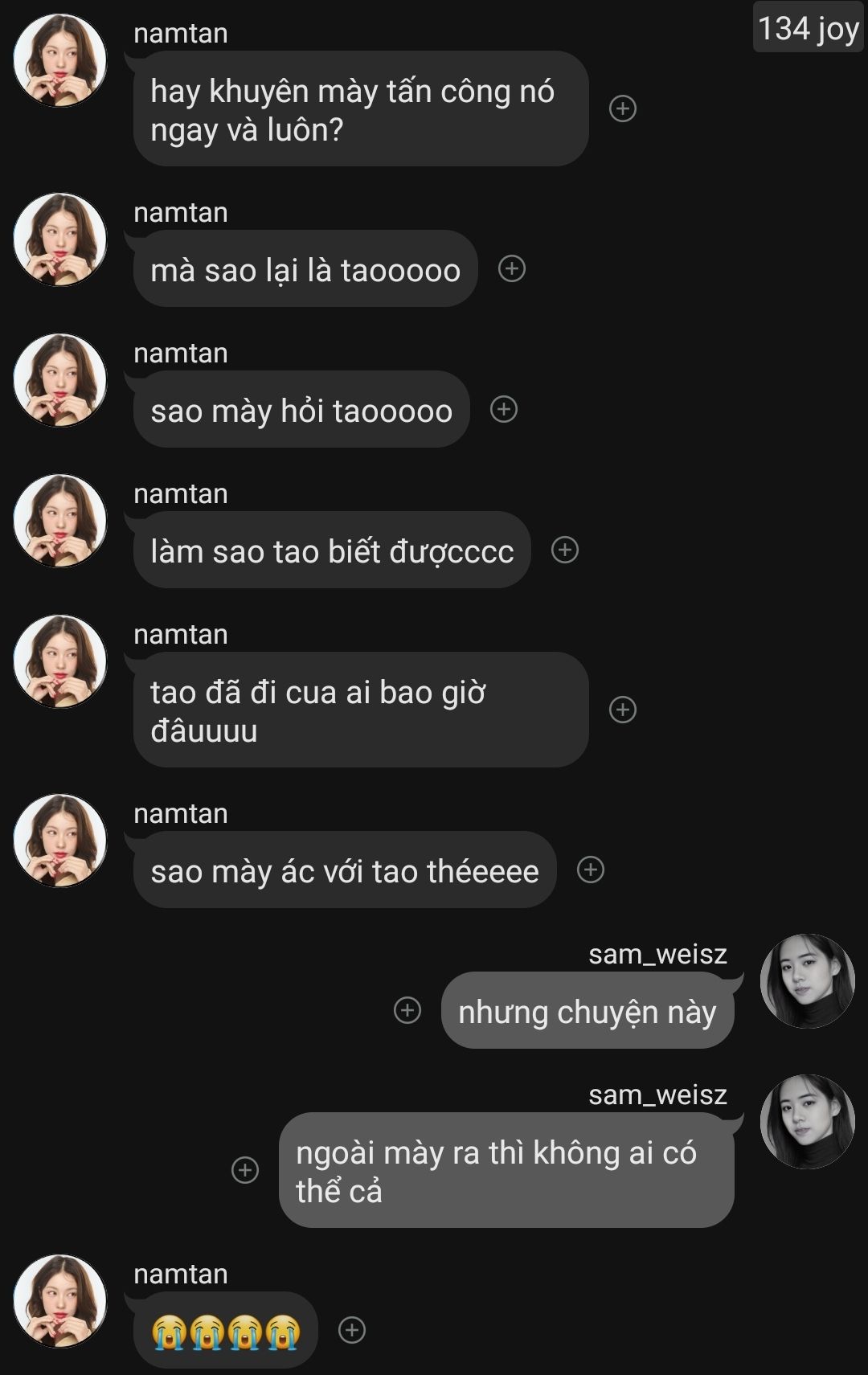Open namtan's avatar next to crying emojis
Image resolution: width=868 pixels, height=1375 pixels.
(x=60, y=1301)
